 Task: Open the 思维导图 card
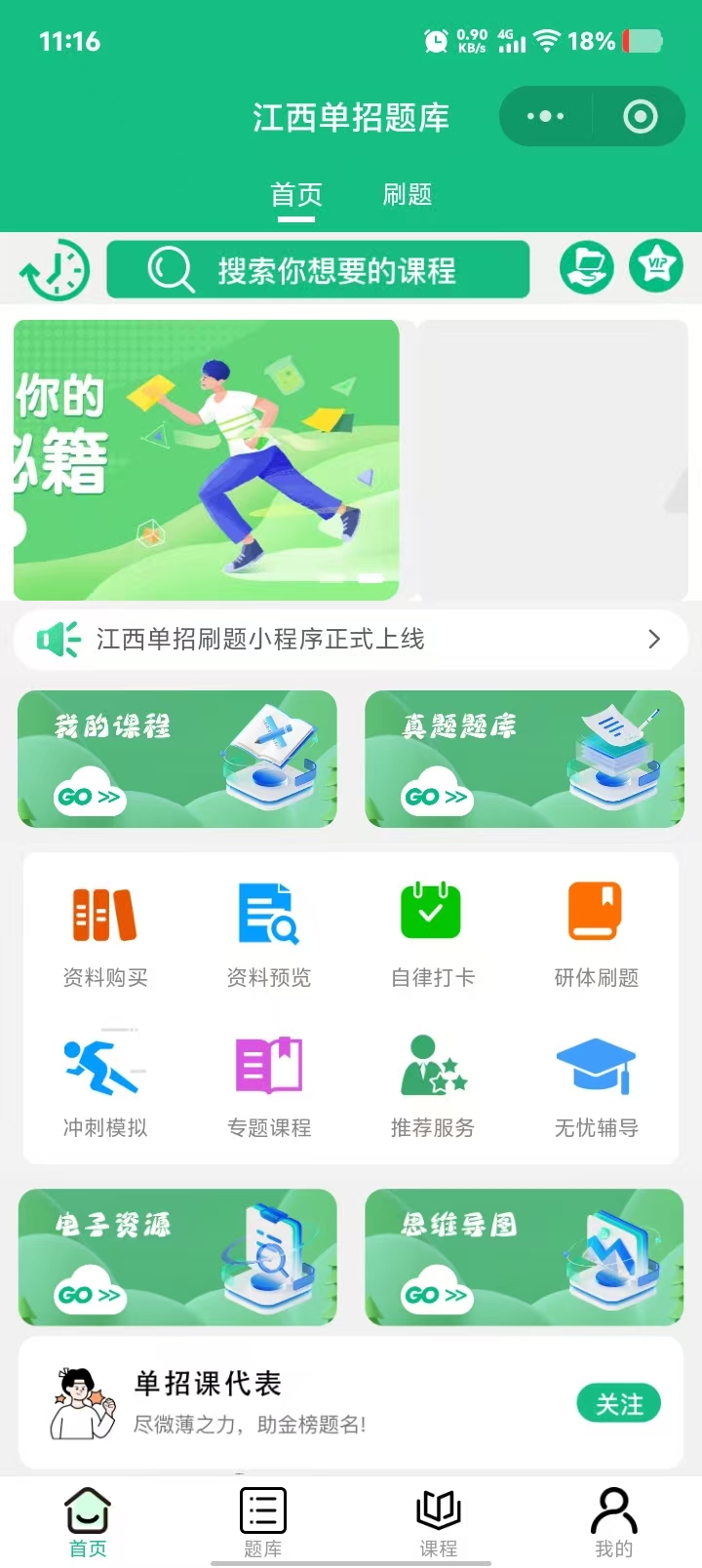point(525,1257)
